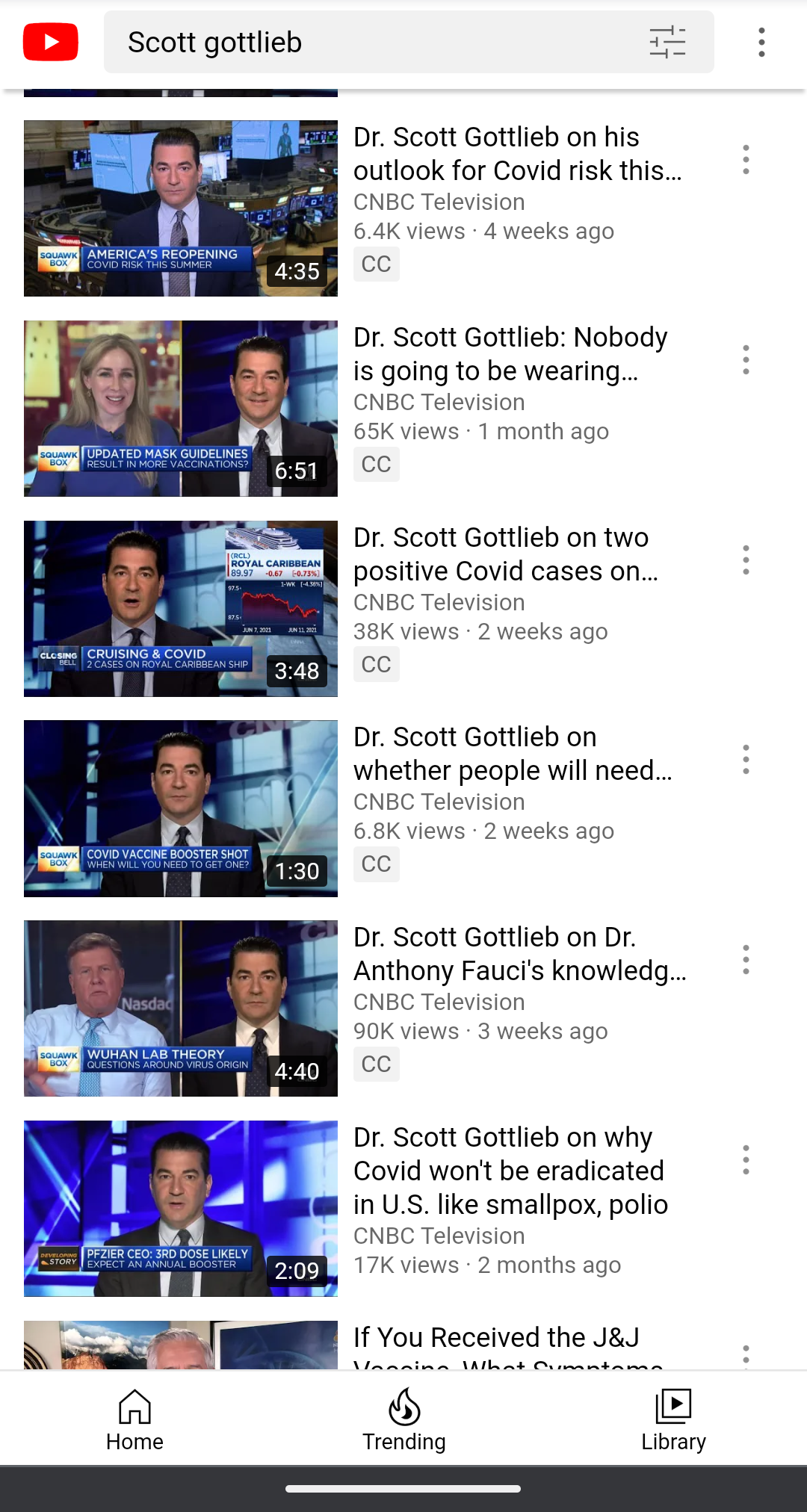
Task: Open video on whether people will need boosters
Action: (181, 808)
